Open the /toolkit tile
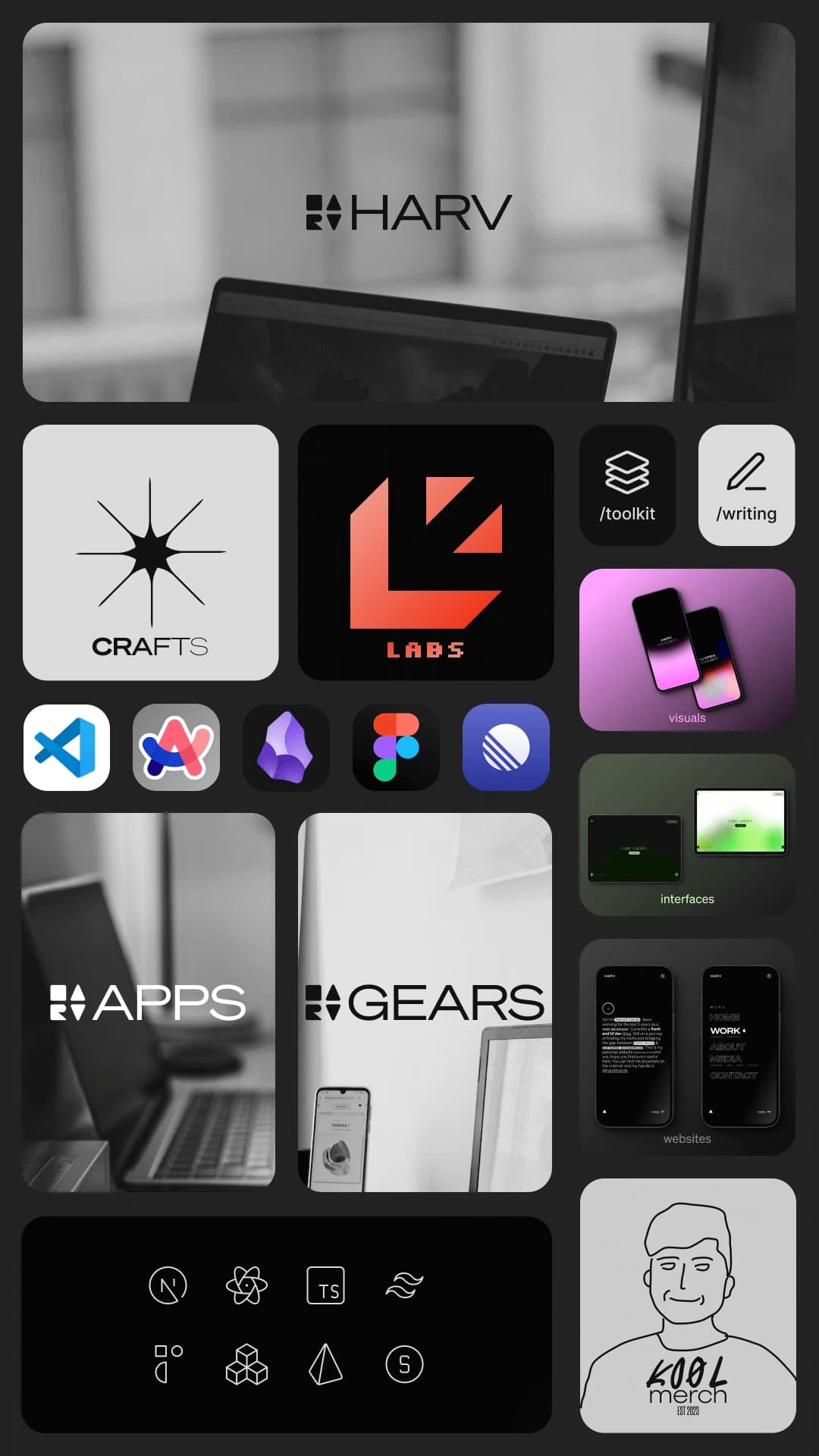Screen dimensions: 819x1456 [627, 485]
